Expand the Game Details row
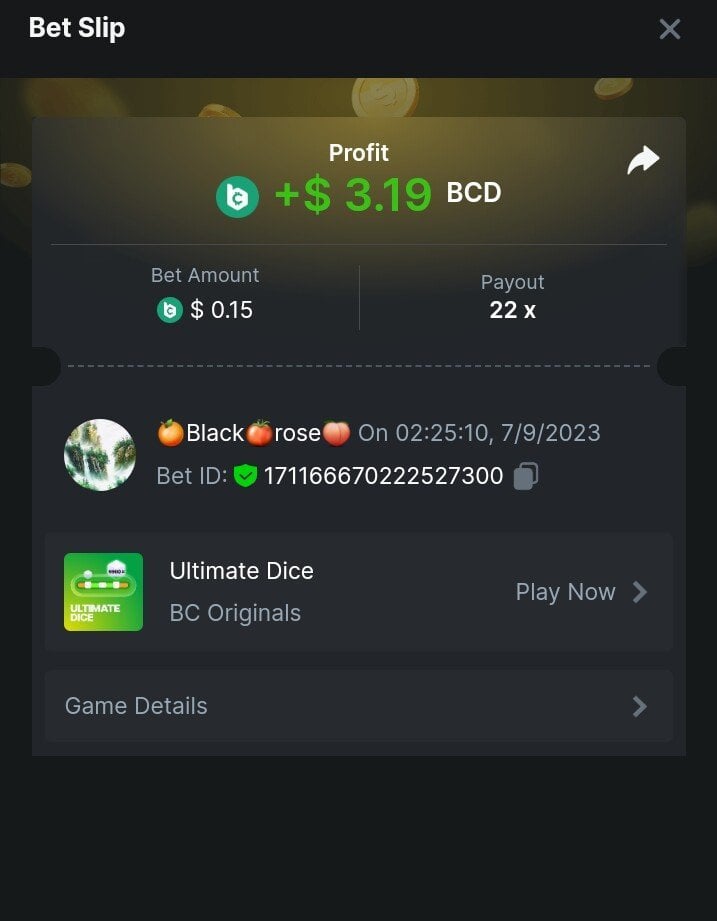Image resolution: width=717 pixels, height=921 pixels. pos(358,706)
